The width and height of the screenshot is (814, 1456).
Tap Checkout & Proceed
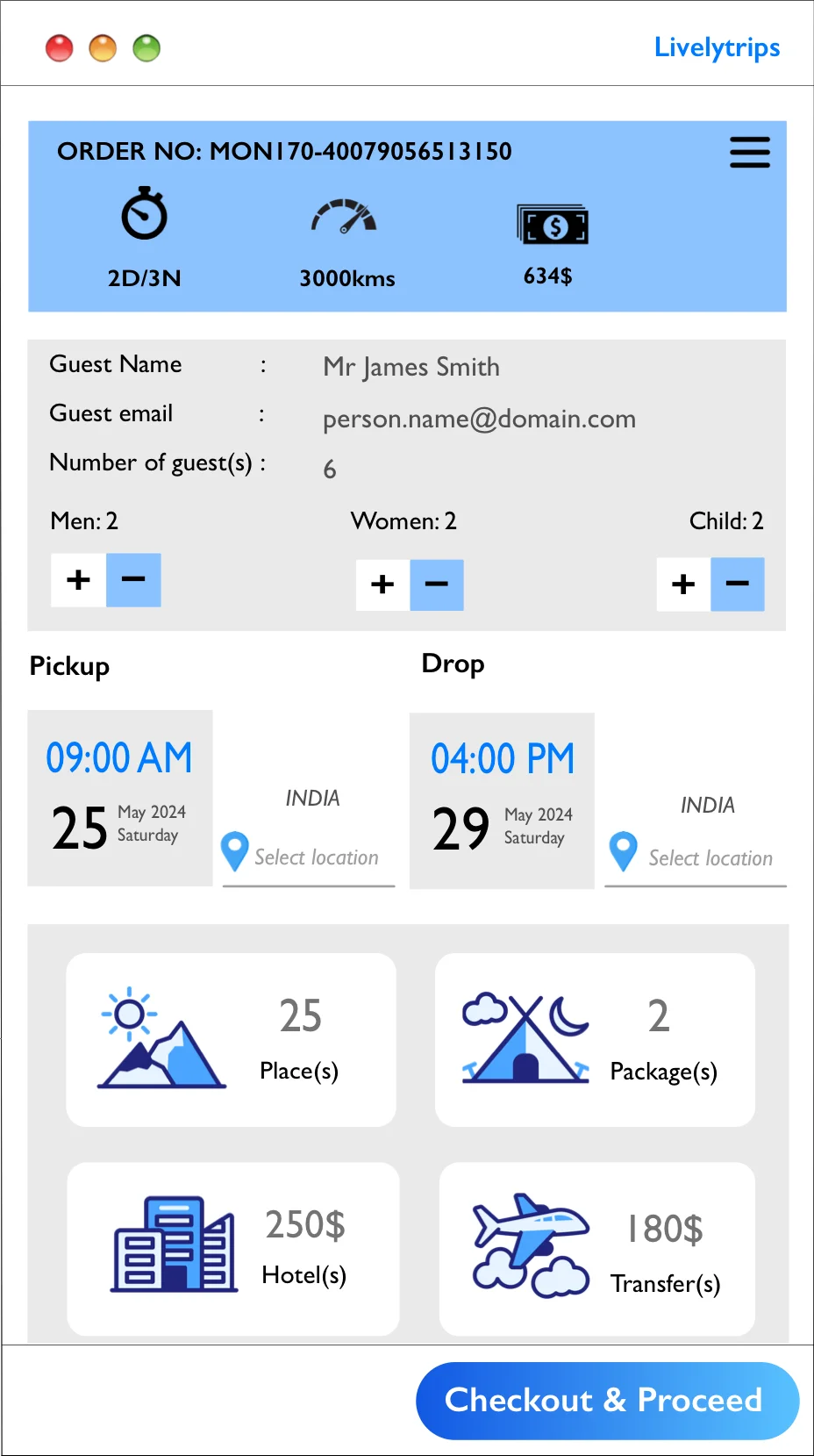[607, 1400]
